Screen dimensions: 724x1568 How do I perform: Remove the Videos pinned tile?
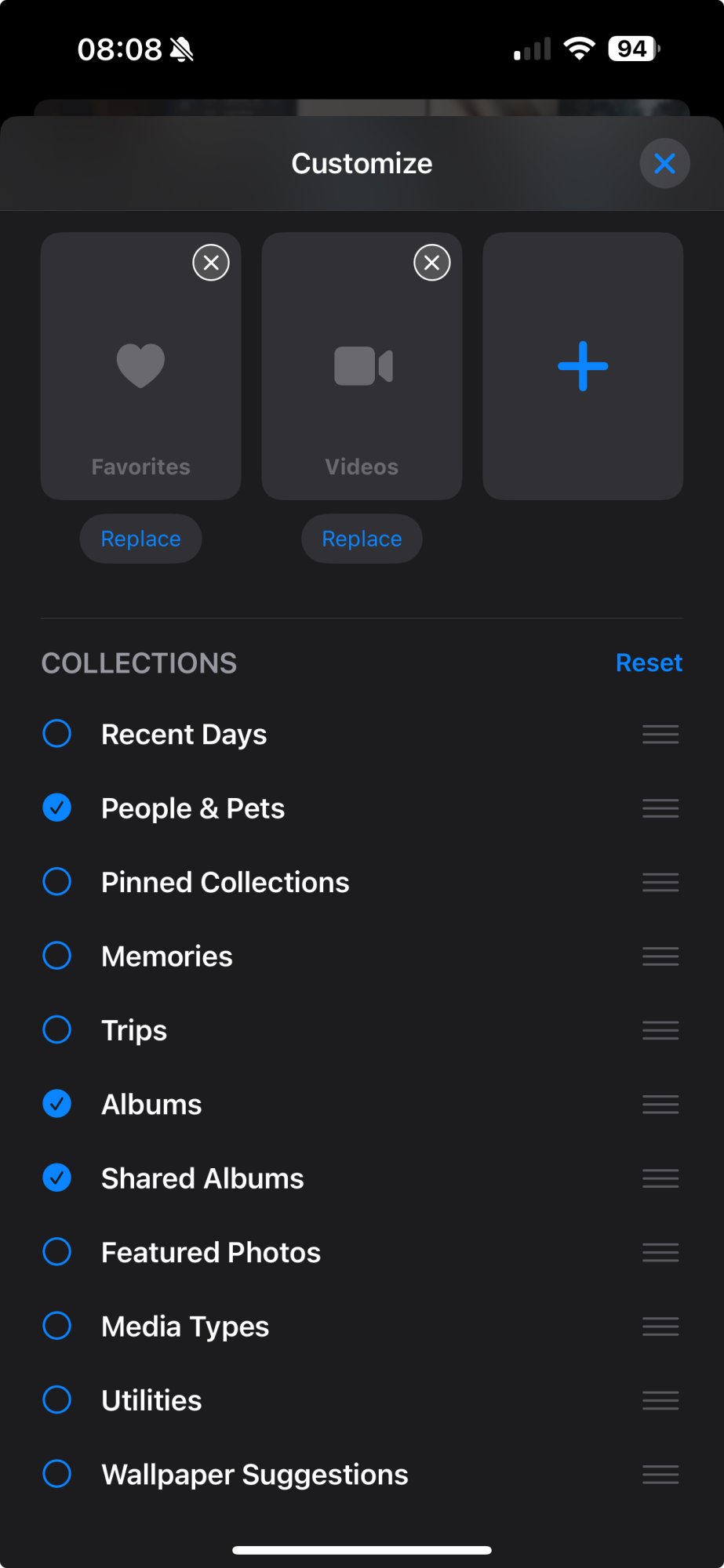431,263
